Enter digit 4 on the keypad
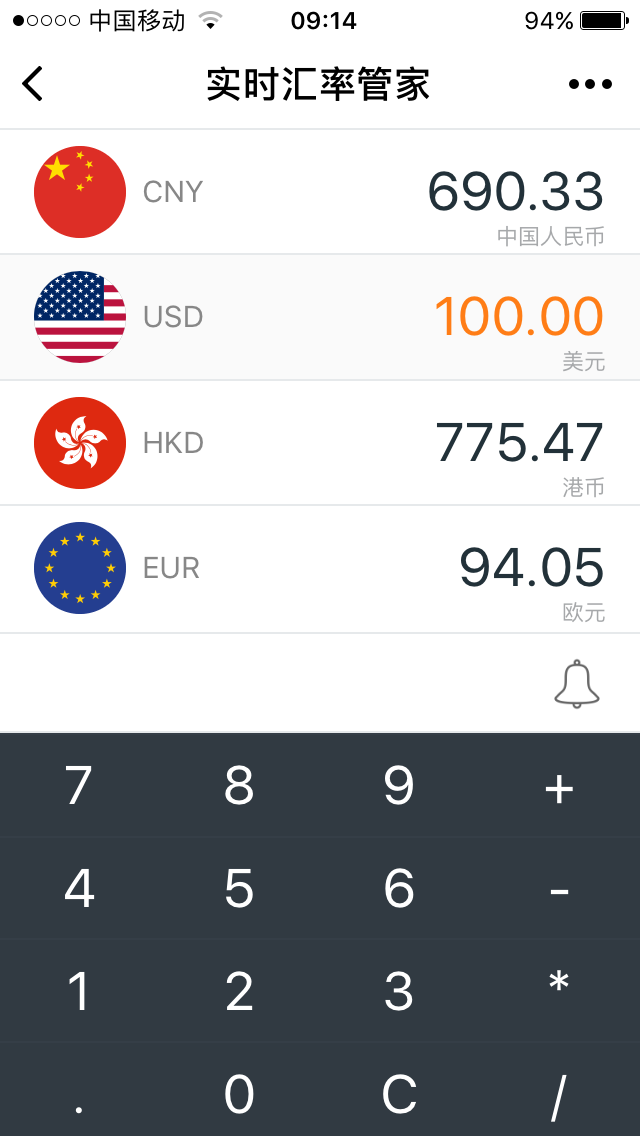Screen dimensions: 640x1136 tap(79, 888)
